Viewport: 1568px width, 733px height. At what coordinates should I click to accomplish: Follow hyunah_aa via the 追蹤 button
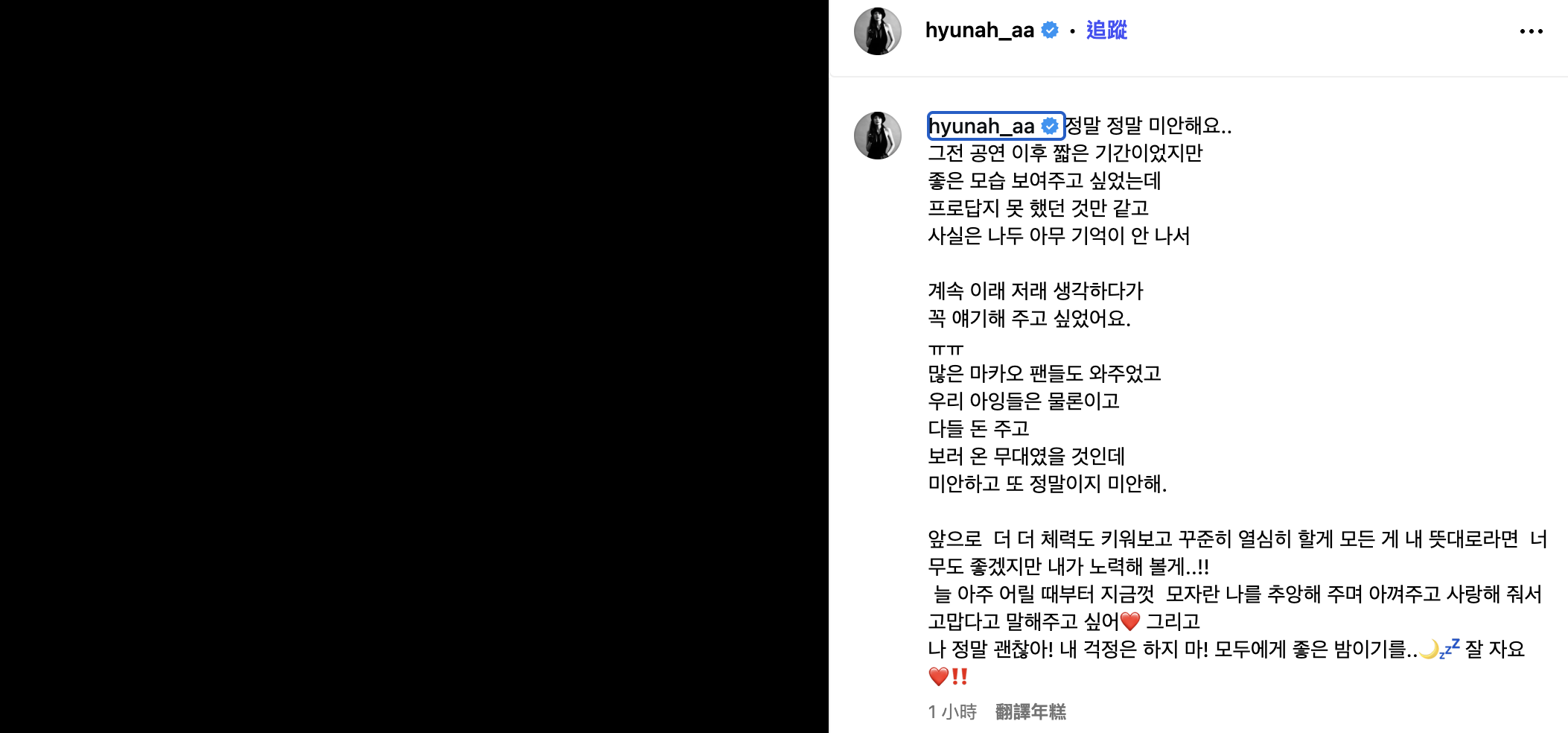point(1106,31)
